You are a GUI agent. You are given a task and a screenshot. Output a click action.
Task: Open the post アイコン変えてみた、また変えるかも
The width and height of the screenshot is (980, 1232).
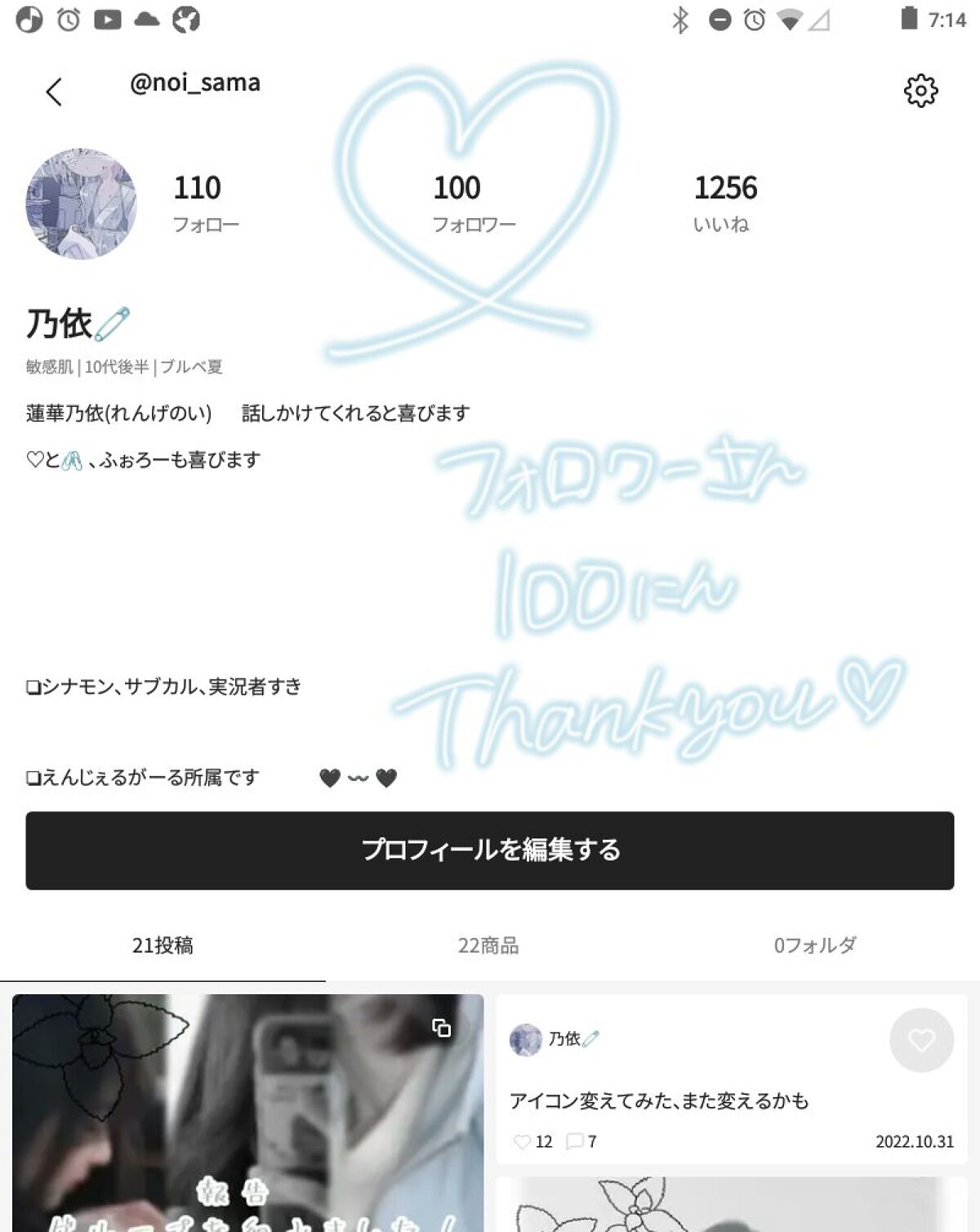pyautogui.click(x=659, y=1100)
